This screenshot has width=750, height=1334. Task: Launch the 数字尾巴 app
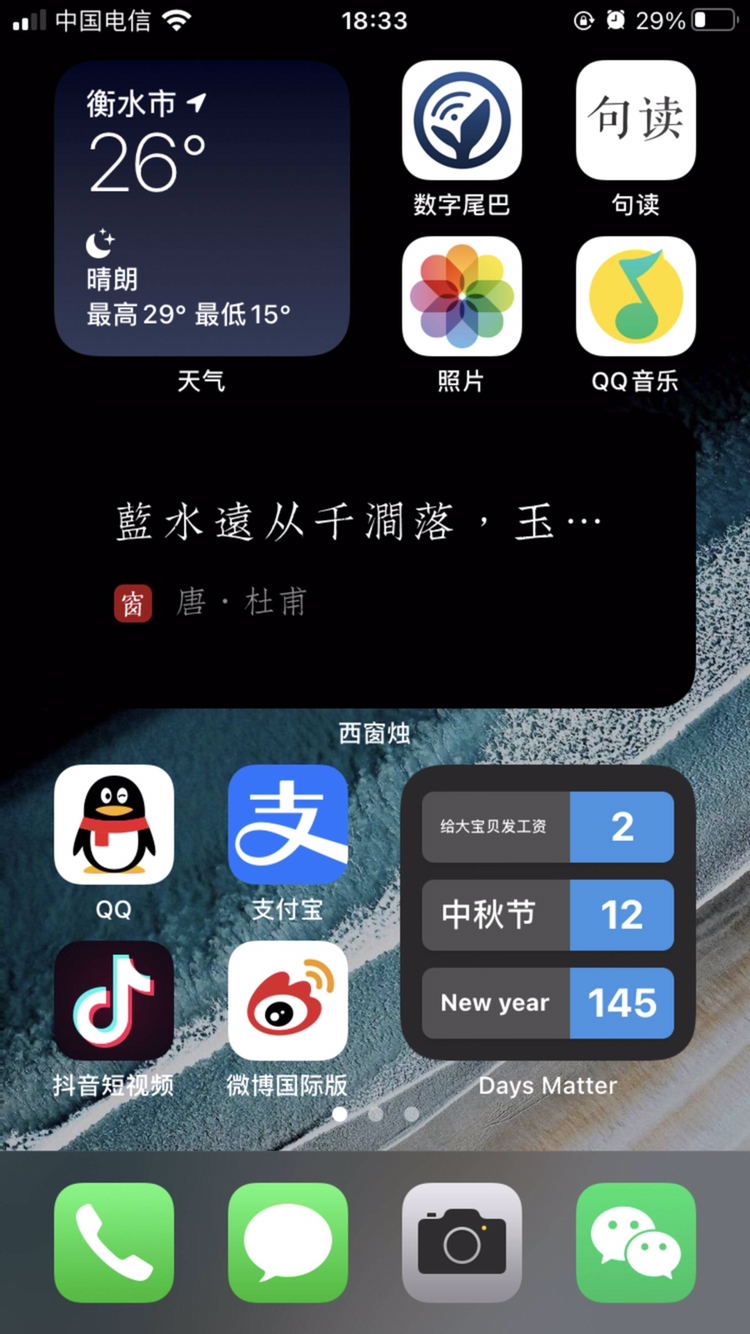[461, 120]
